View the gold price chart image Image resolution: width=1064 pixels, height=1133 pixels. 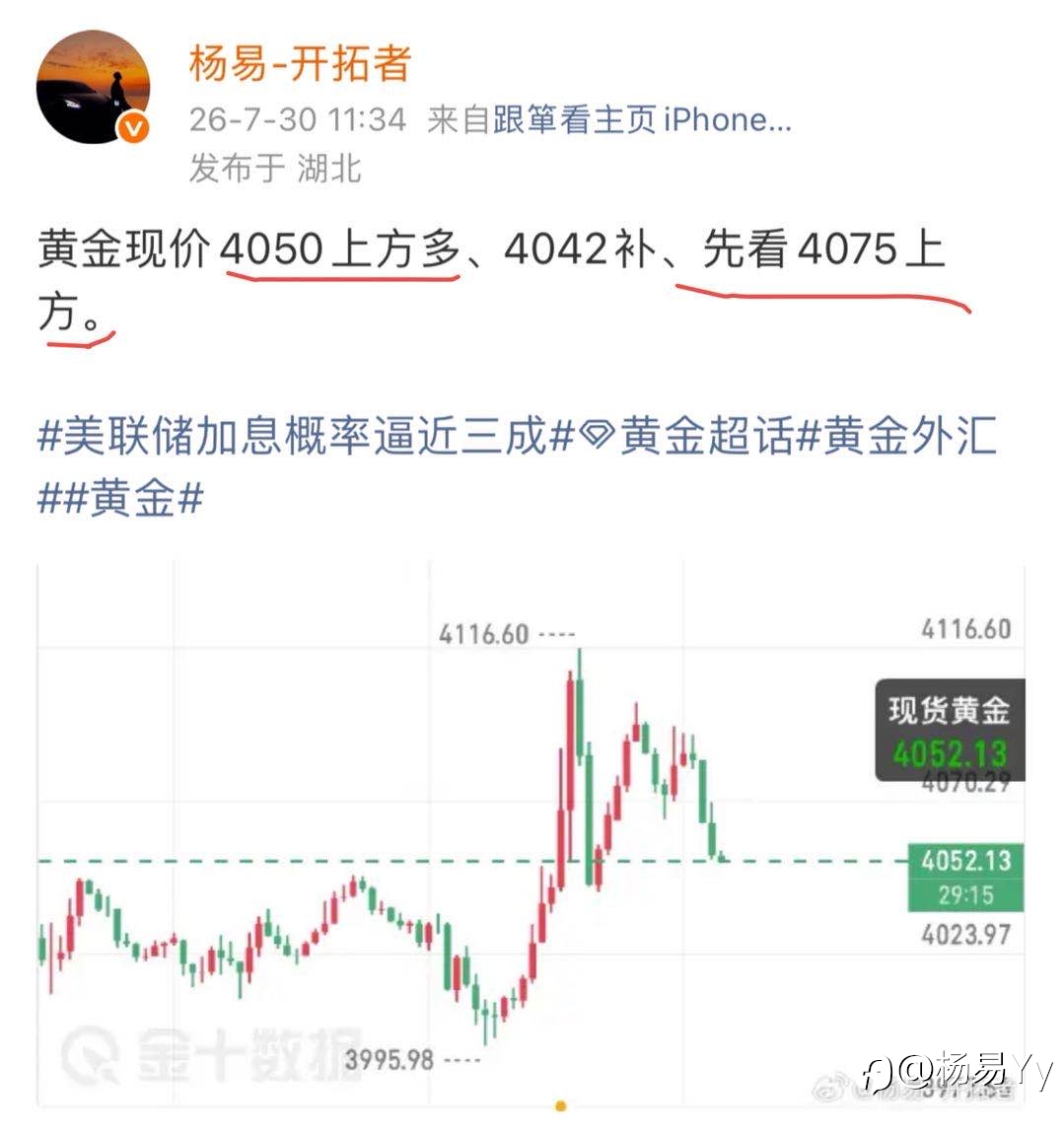point(532,836)
